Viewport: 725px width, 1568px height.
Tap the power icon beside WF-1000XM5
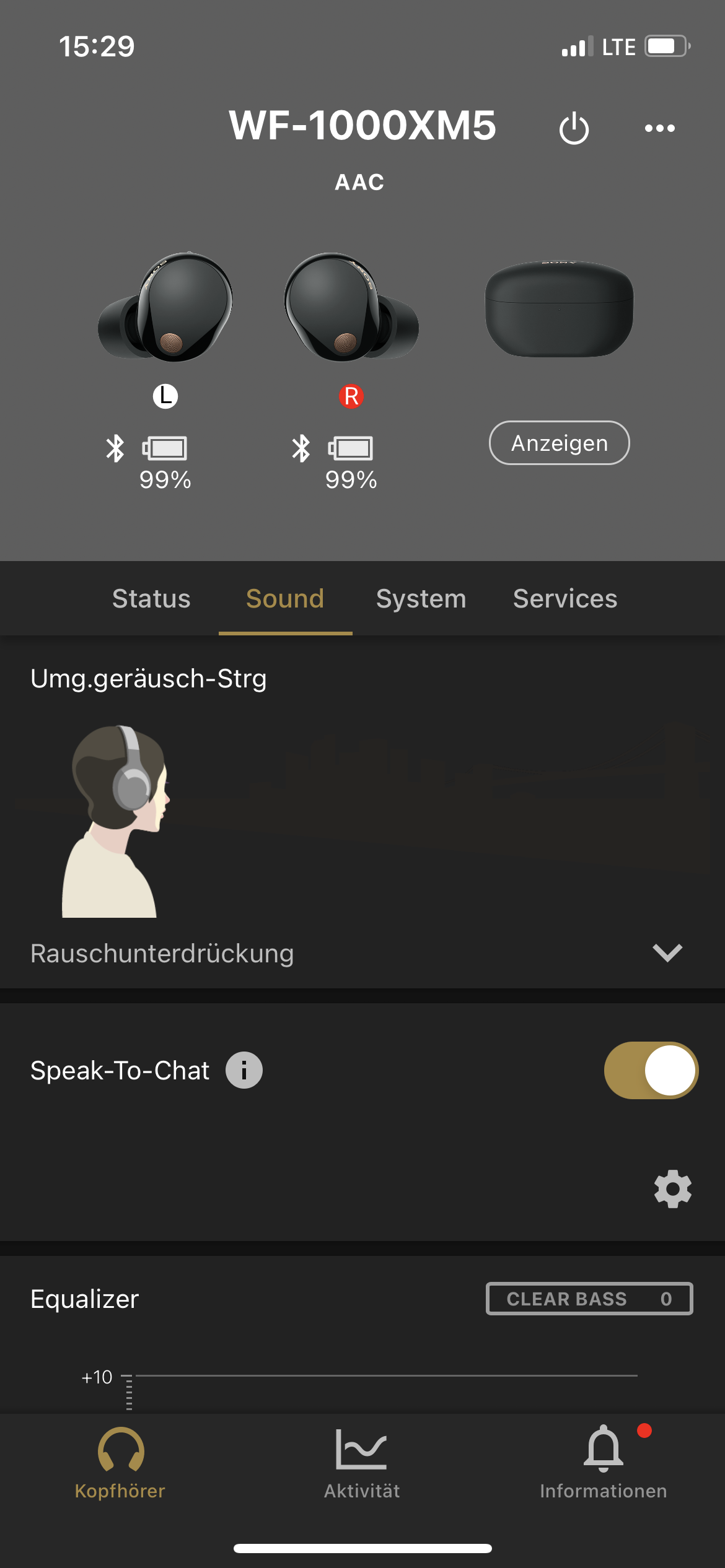coord(574,128)
